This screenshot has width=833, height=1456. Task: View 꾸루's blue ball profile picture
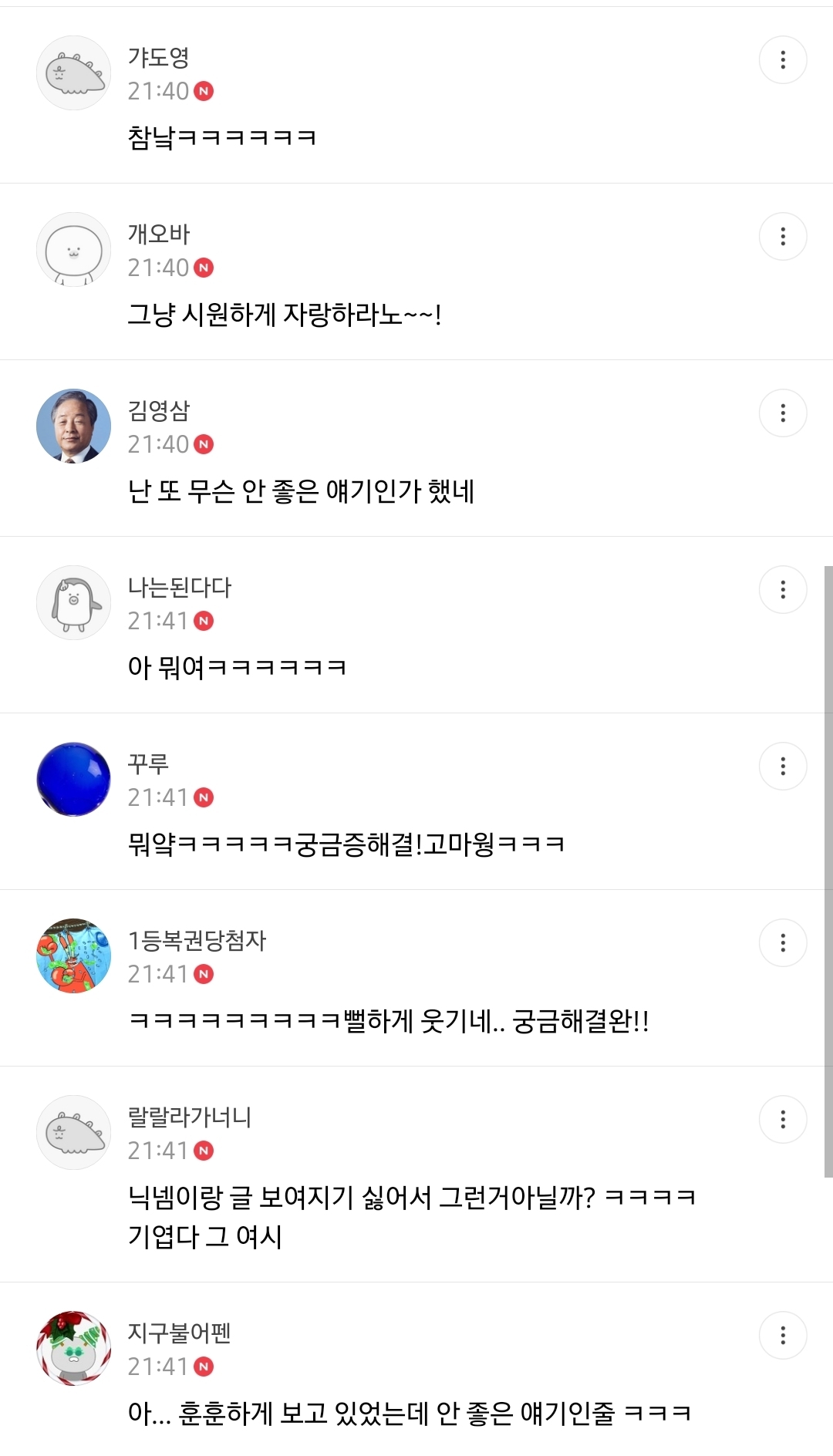pyautogui.click(x=74, y=780)
